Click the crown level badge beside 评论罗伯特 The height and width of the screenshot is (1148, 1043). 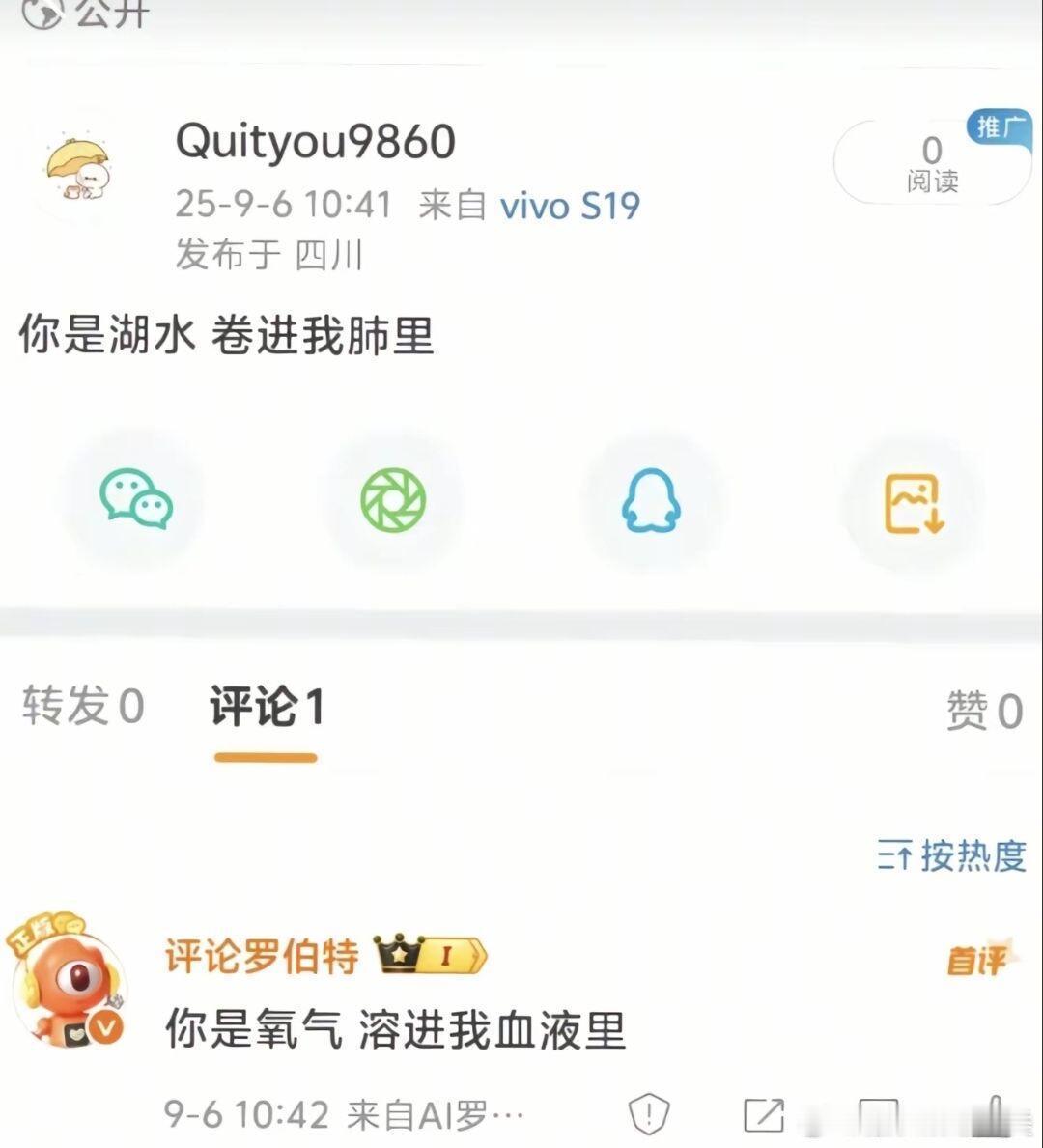click(428, 954)
